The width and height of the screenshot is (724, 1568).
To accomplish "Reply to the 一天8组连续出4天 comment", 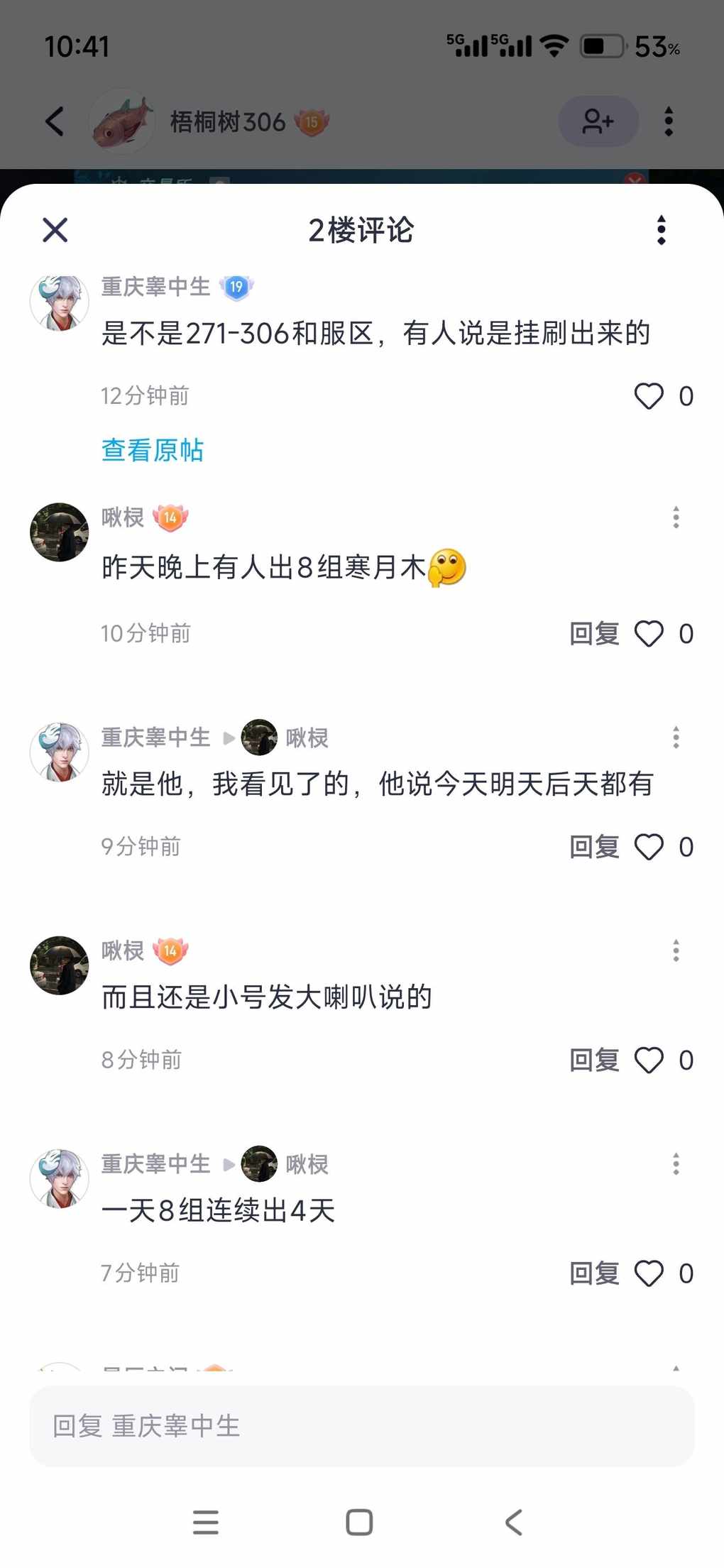I will [594, 1273].
